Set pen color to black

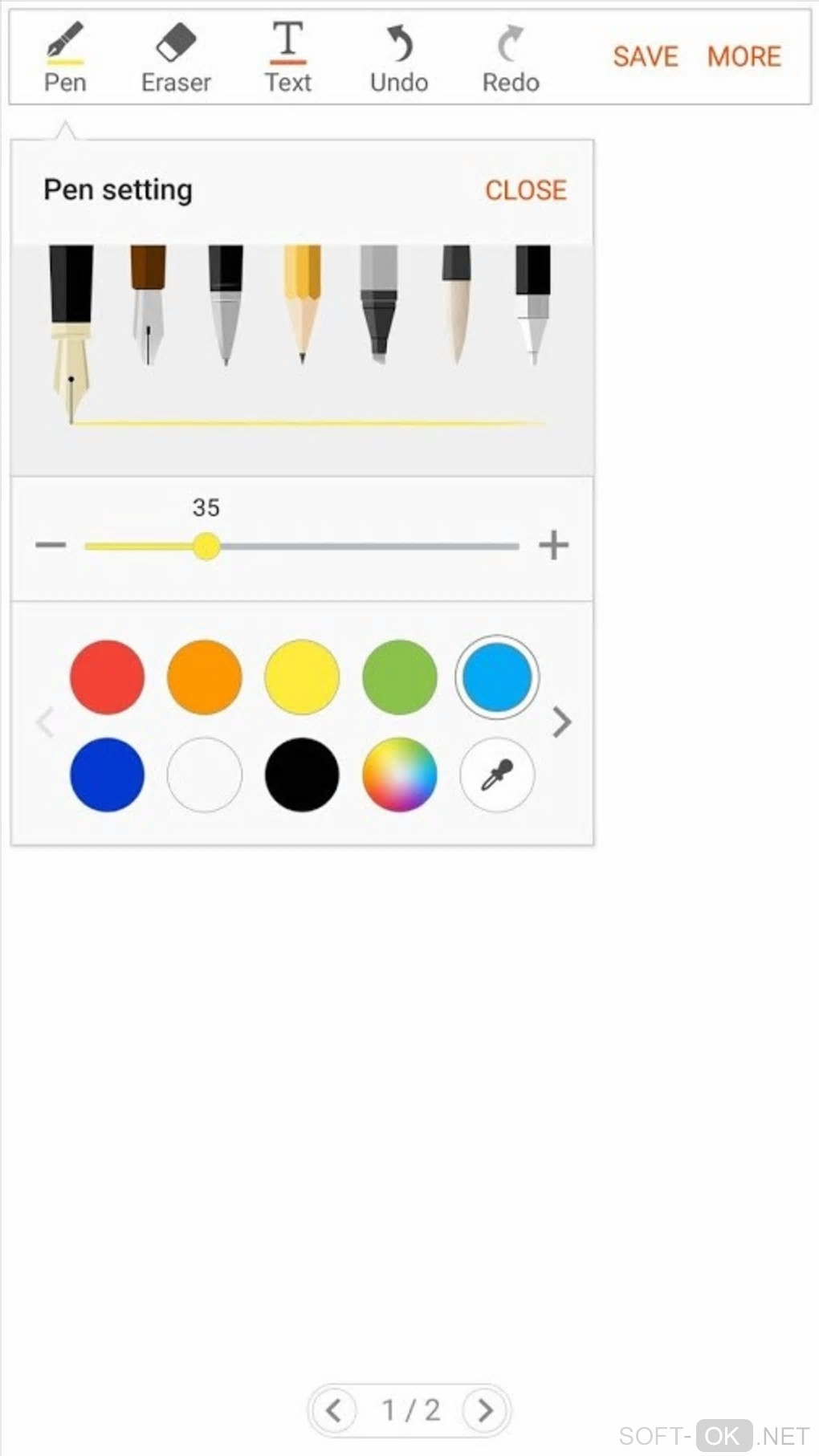[302, 775]
